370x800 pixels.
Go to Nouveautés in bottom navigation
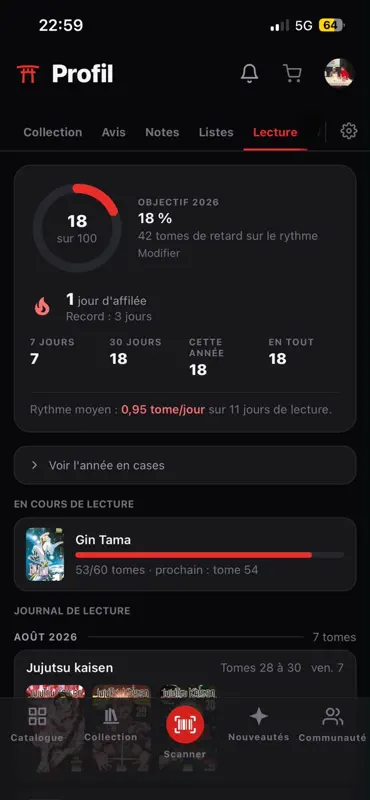point(258,724)
